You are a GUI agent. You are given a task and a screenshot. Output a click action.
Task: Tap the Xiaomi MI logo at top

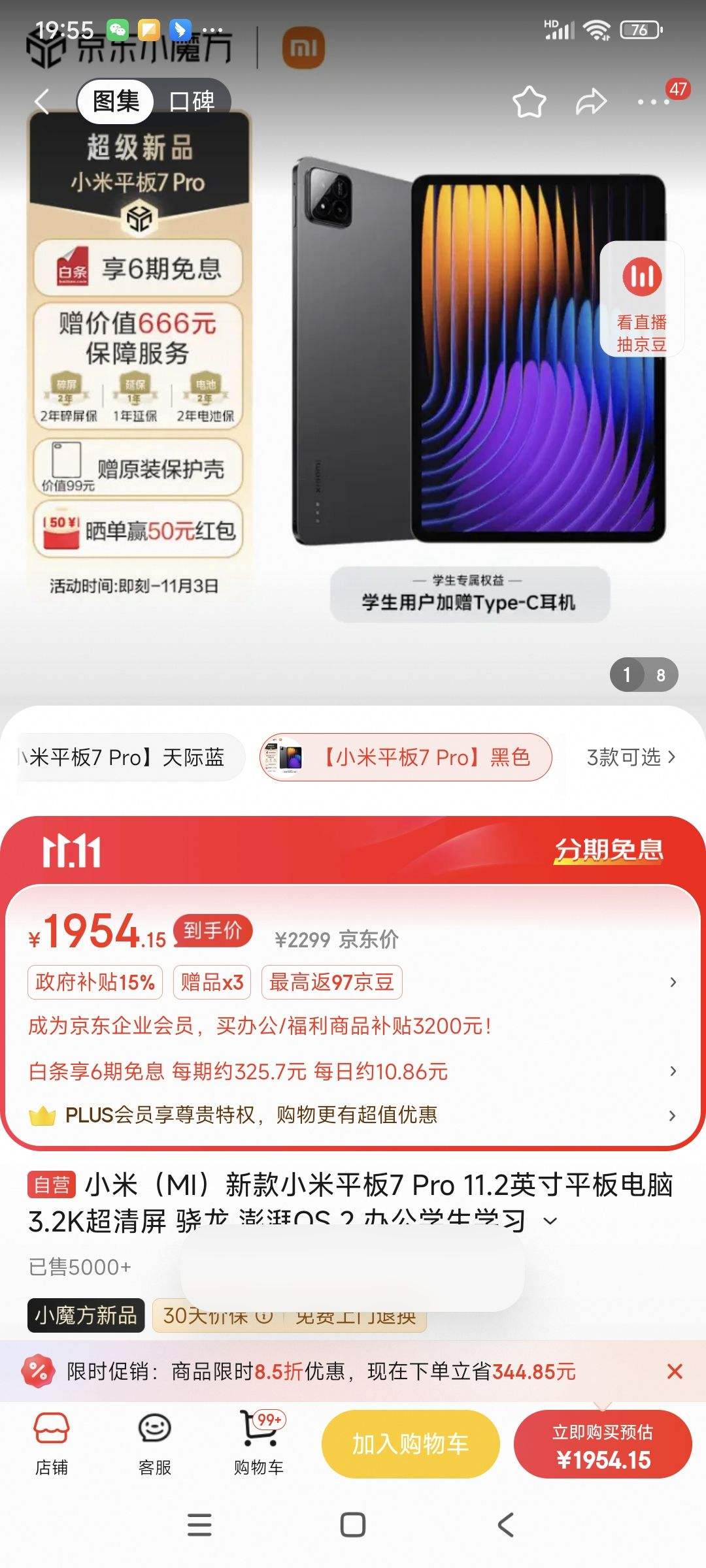(x=305, y=48)
